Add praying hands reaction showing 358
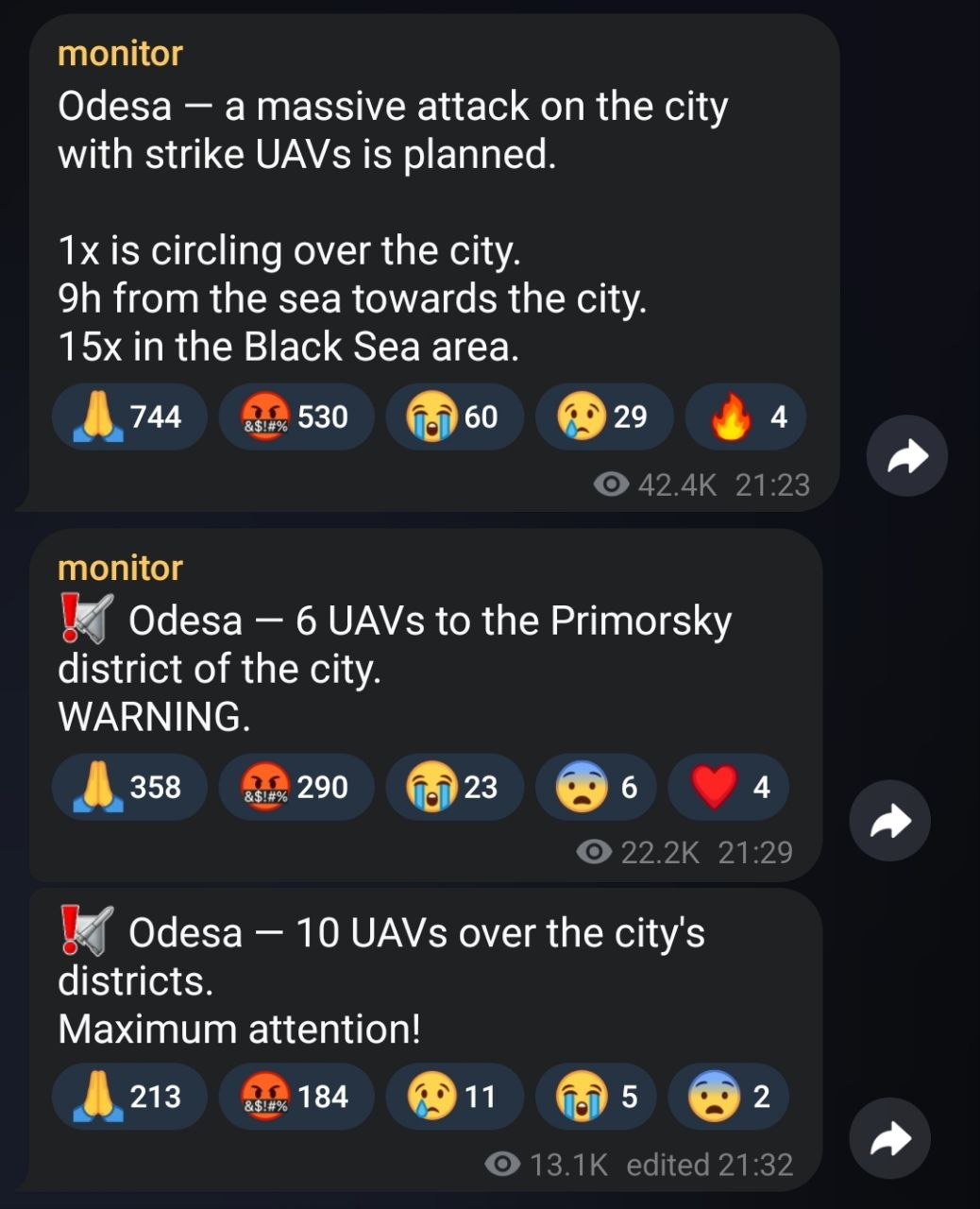 coord(129,787)
